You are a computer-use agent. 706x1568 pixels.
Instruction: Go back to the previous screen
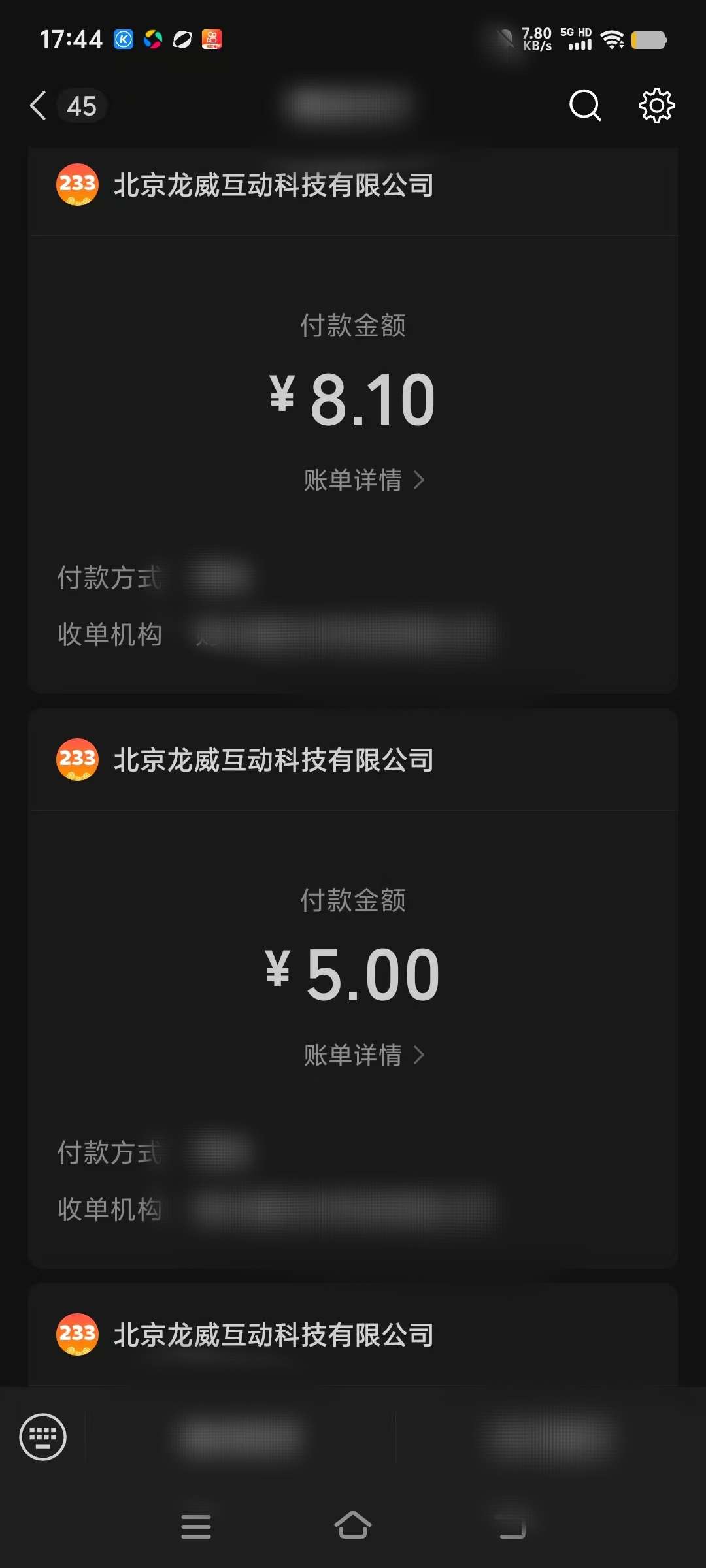point(39,106)
